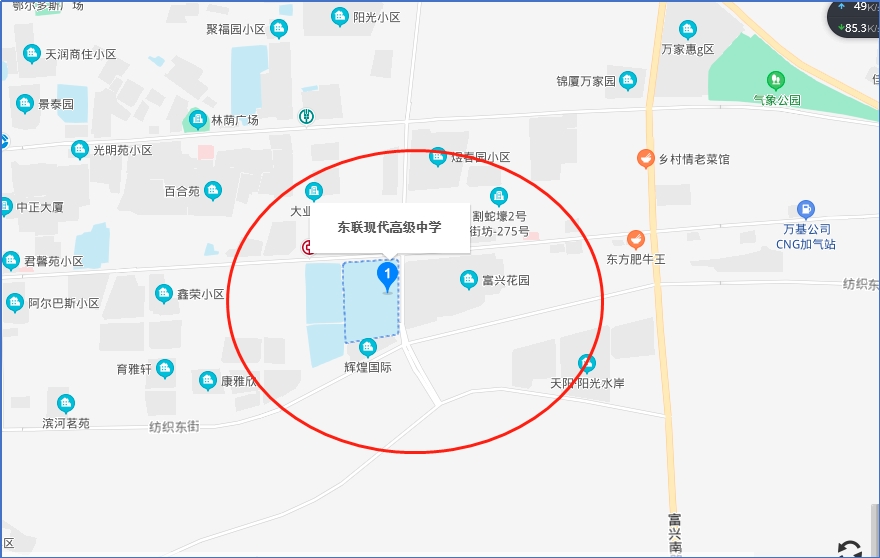Tap the 育雅轩 marker
This screenshot has width=880, height=558.
(x=165, y=369)
